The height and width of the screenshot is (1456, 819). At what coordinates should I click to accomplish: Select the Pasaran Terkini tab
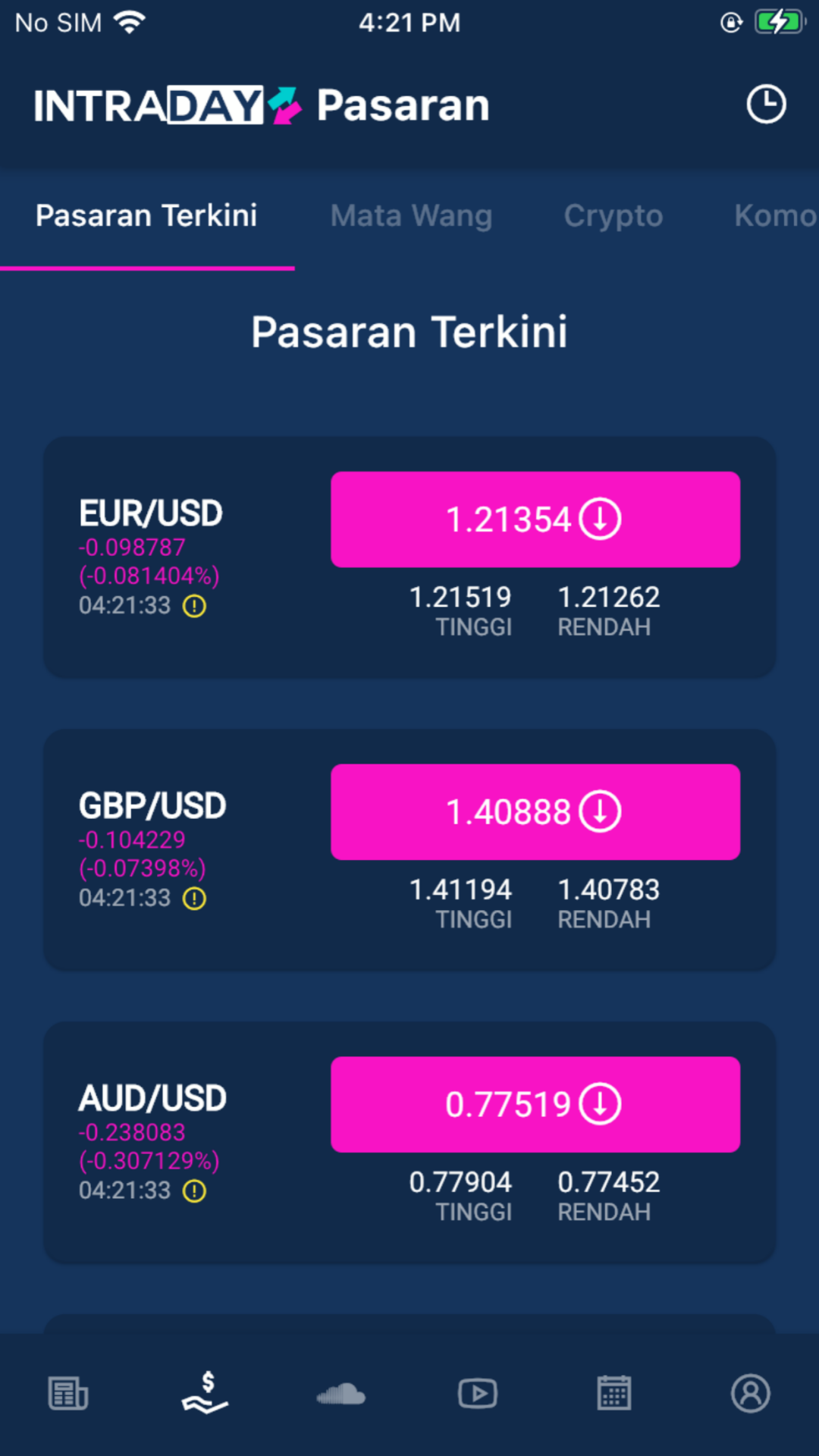[146, 216]
